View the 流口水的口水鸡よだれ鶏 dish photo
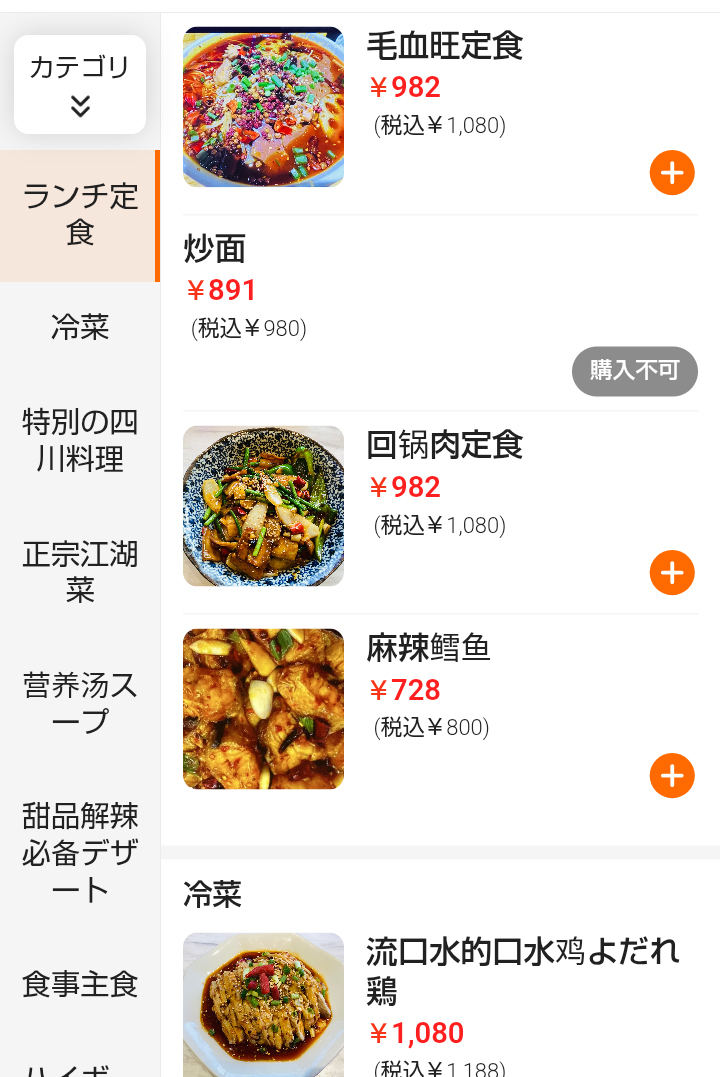Viewport: 720px width, 1077px height. 263,1004
